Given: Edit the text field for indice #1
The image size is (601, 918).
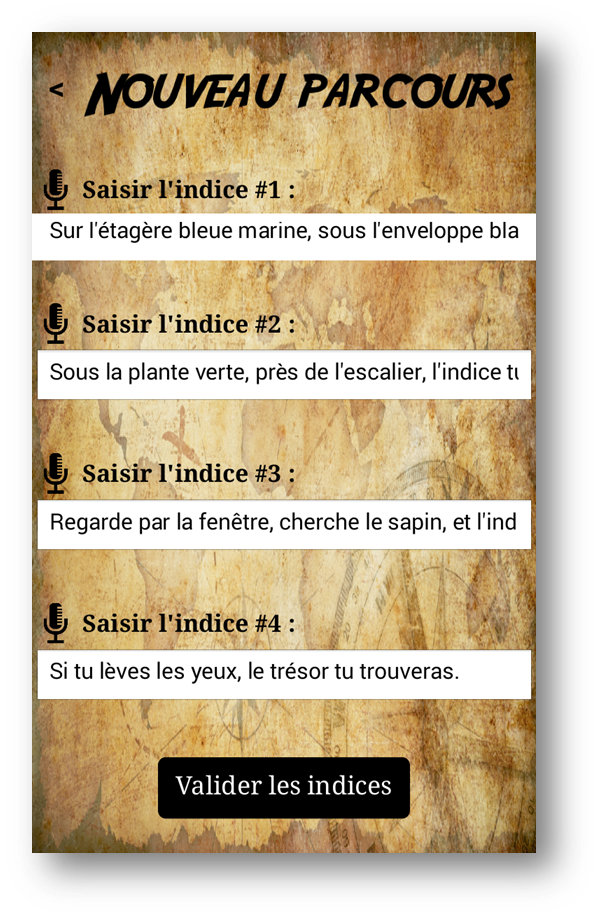Looking at the screenshot, I should pyautogui.click(x=284, y=234).
